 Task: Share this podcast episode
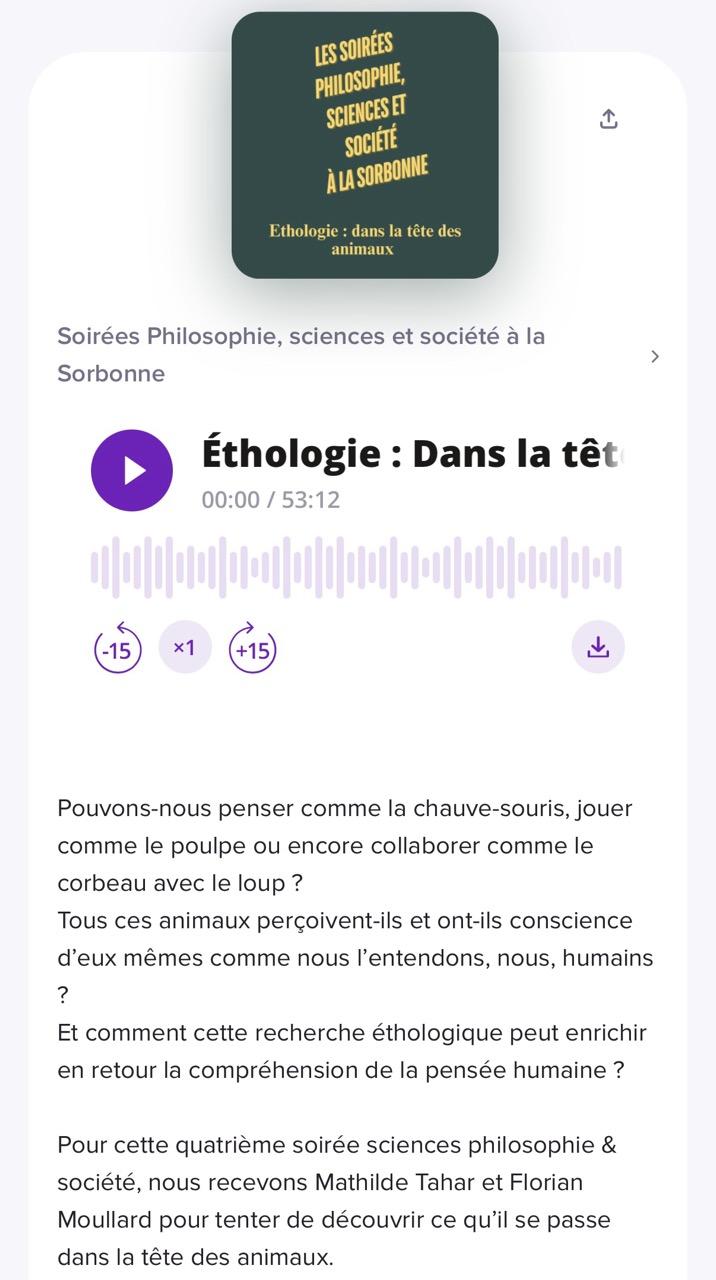[608, 119]
